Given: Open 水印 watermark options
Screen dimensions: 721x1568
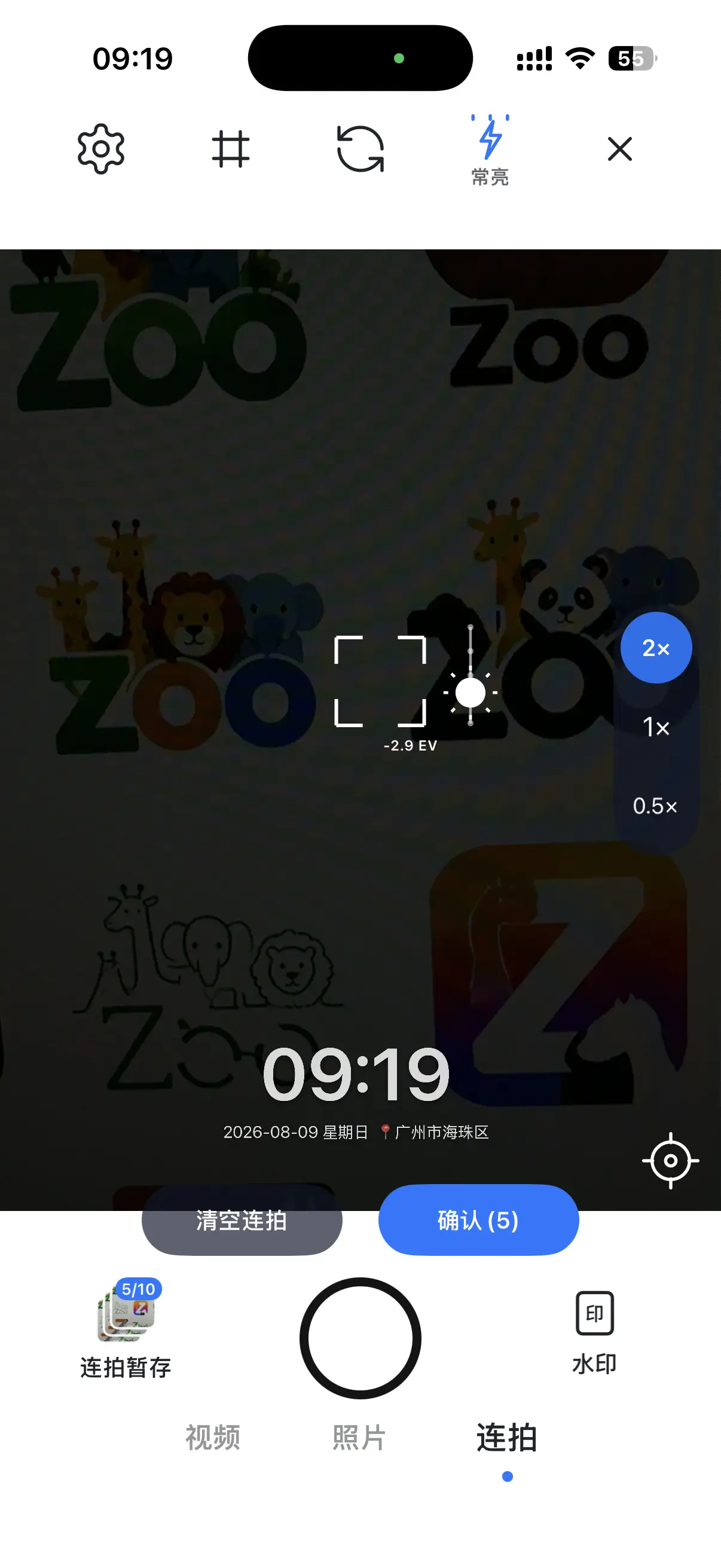Looking at the screenshot, I should coord(594,1333).
